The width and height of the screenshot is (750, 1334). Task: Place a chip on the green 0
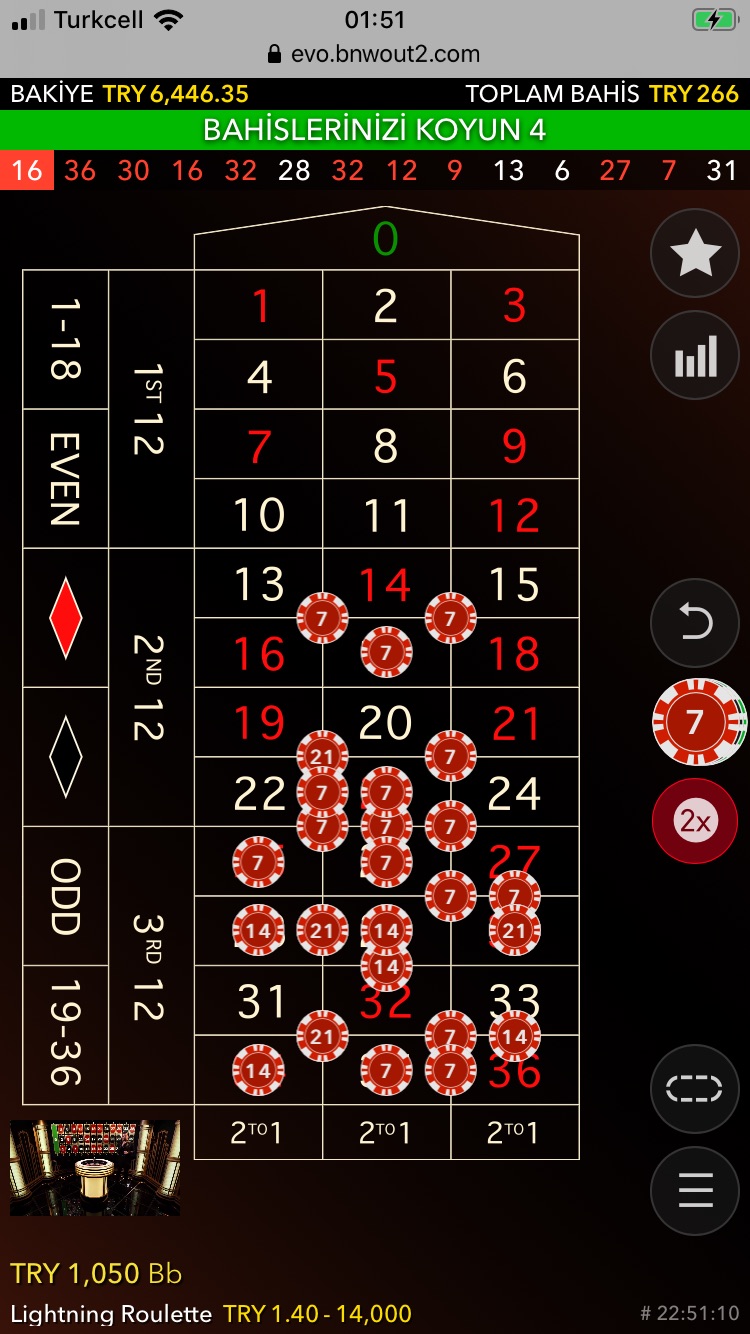click(386, 239)
